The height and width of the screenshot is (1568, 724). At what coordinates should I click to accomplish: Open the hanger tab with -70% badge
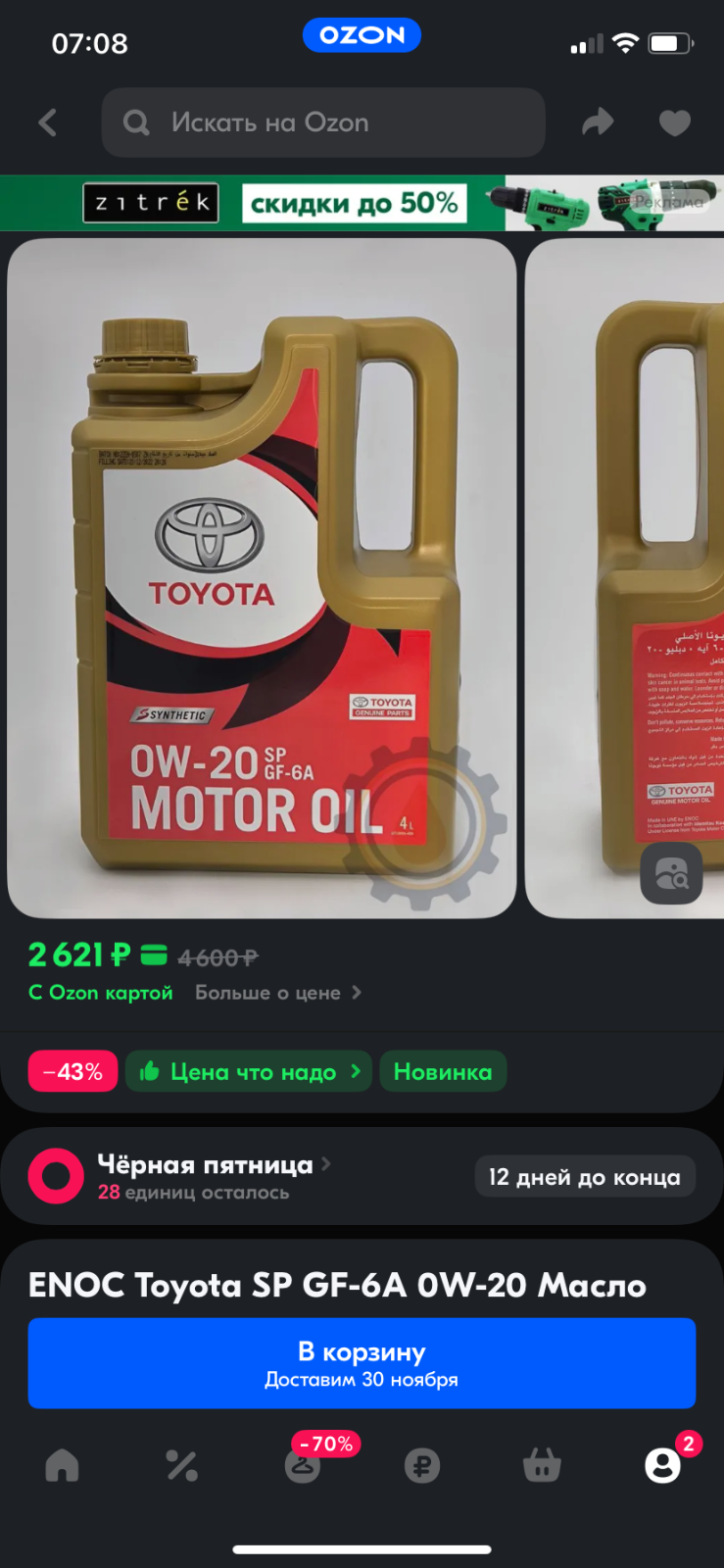tap(303, 1465)
